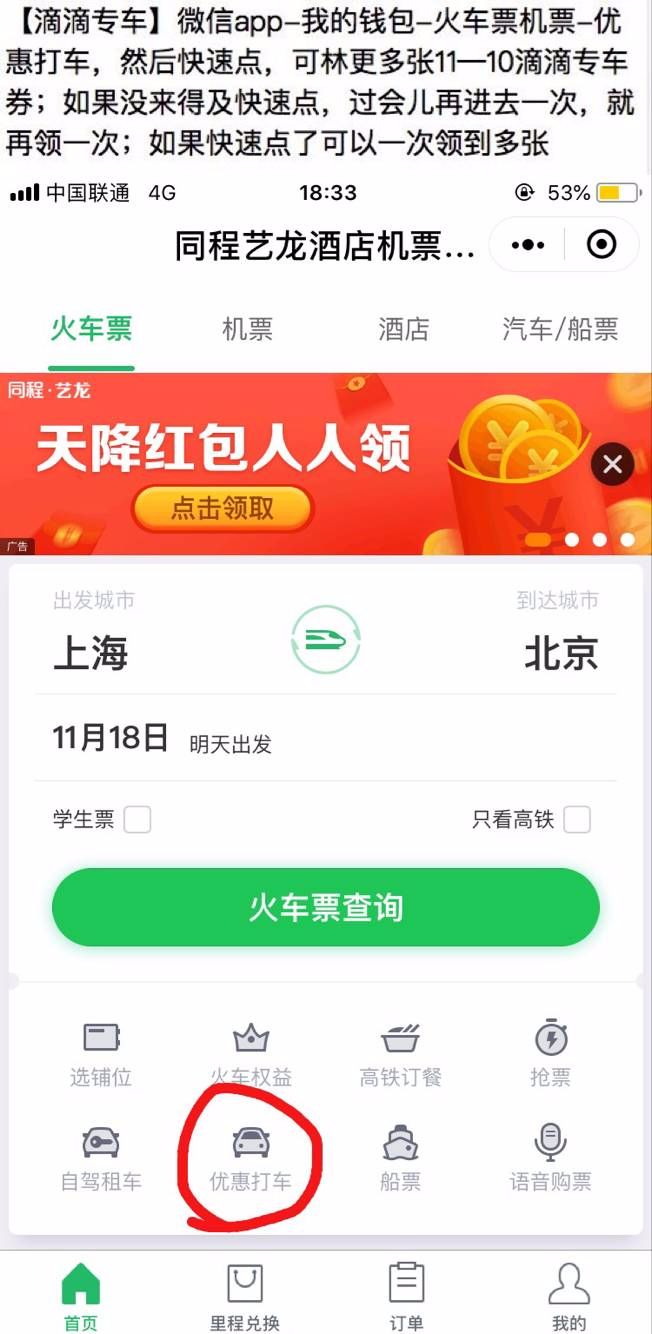Screen dimensions: 652x1334
Task: Switch to the 酒店 tab
Action: pos(404,329)
